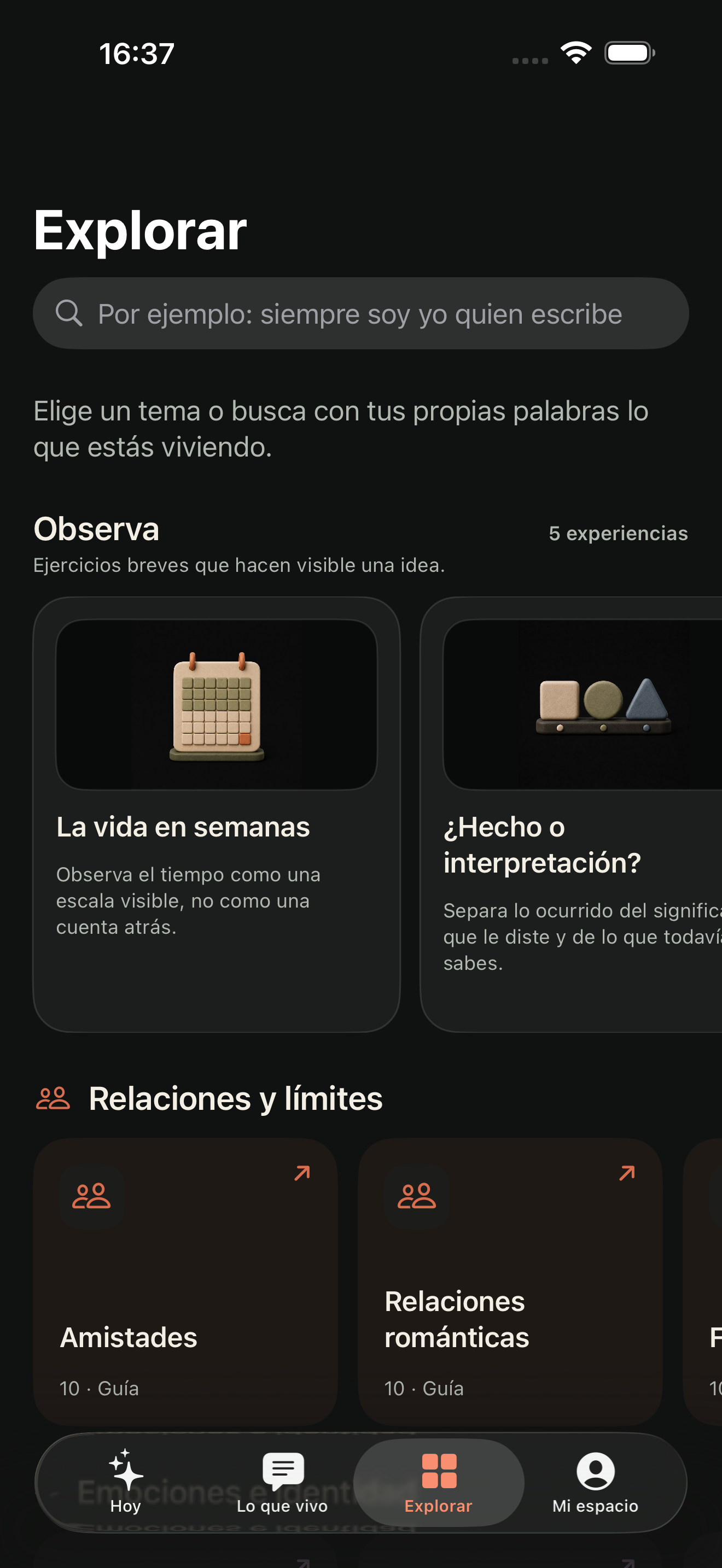This screenshot has height=1568, width=722.
Task: Open the Relaciones románticas guide
Action: pos(510,1282)
